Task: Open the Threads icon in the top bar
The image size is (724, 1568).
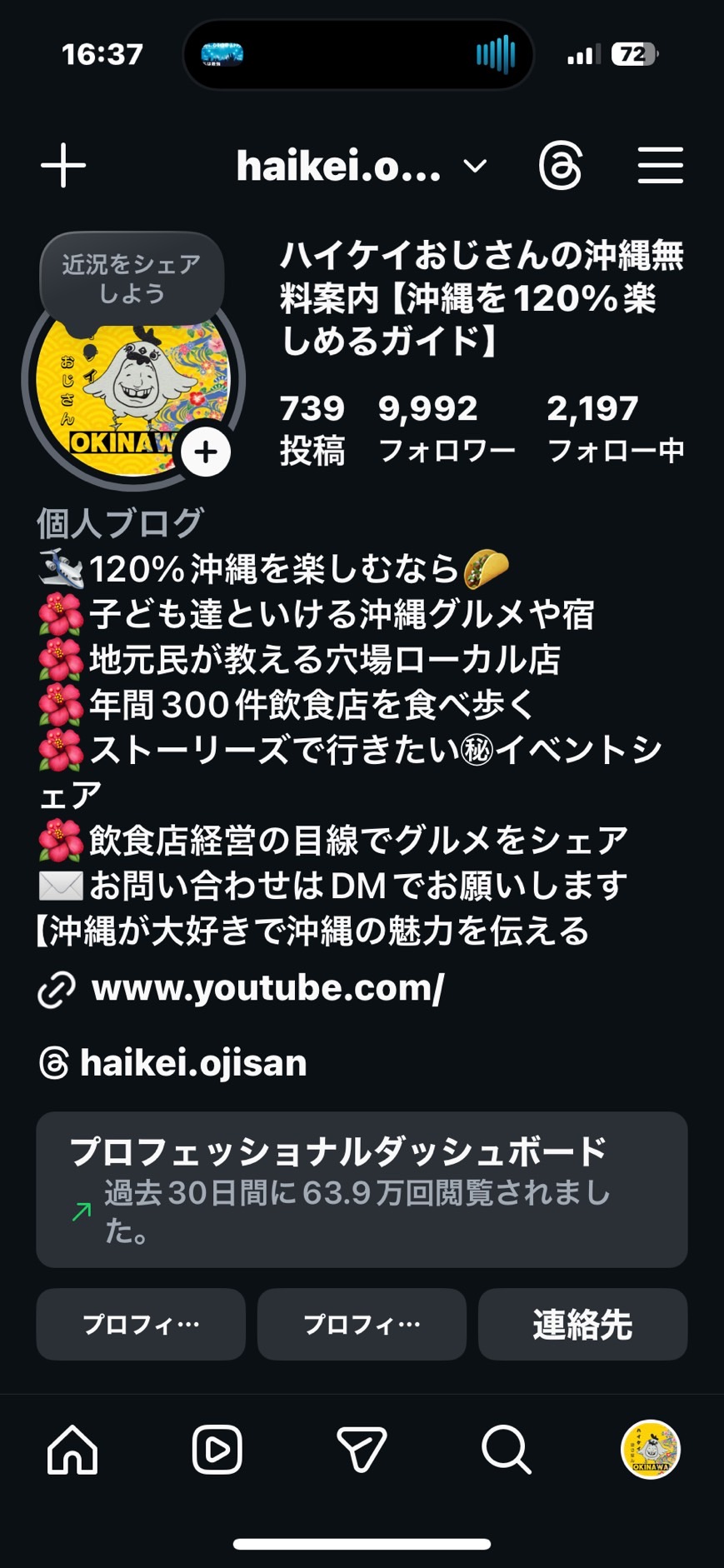Action: (x=560, y=166)
